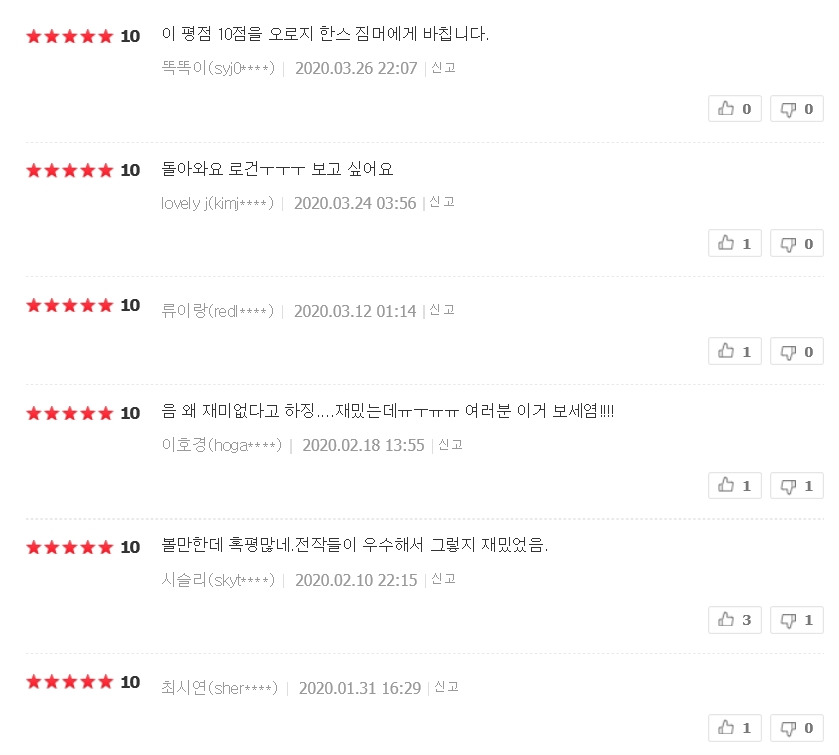839x755 pixels.
Task: Downvote the review by 똑똑이
Action: (796, 109)
